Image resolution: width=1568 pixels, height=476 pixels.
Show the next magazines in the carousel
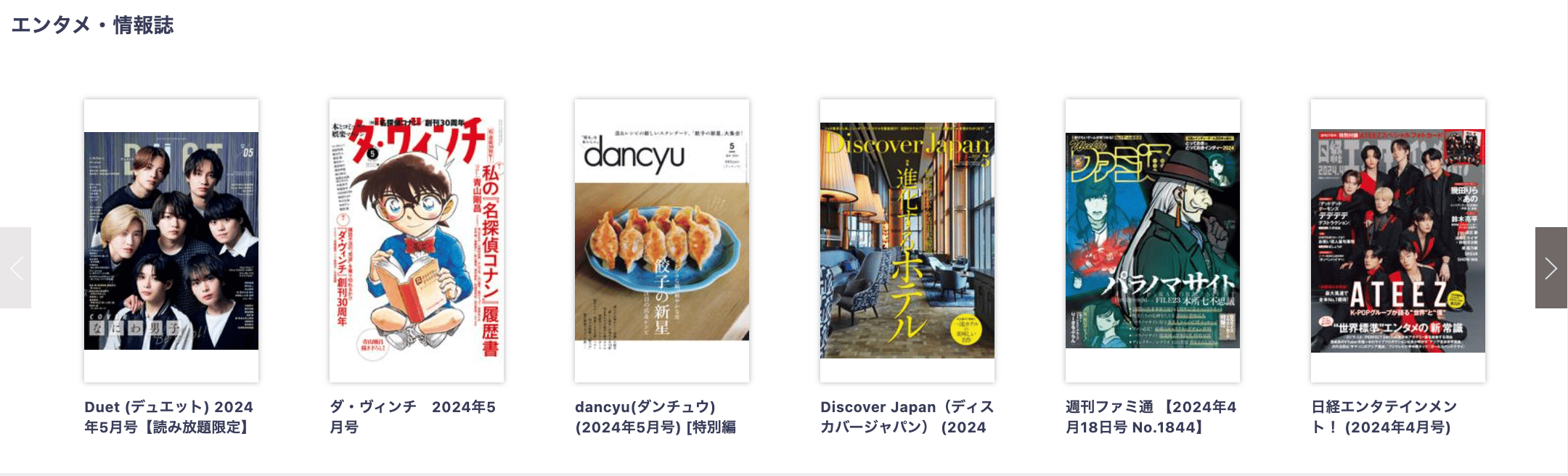1551,268
